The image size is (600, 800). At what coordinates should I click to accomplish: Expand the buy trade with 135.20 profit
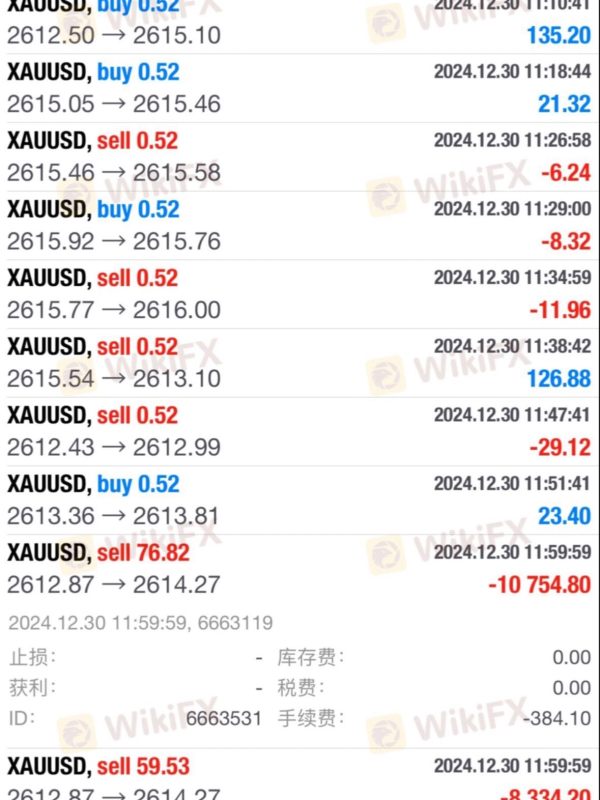pyautogui.click(x=300, y=27)
